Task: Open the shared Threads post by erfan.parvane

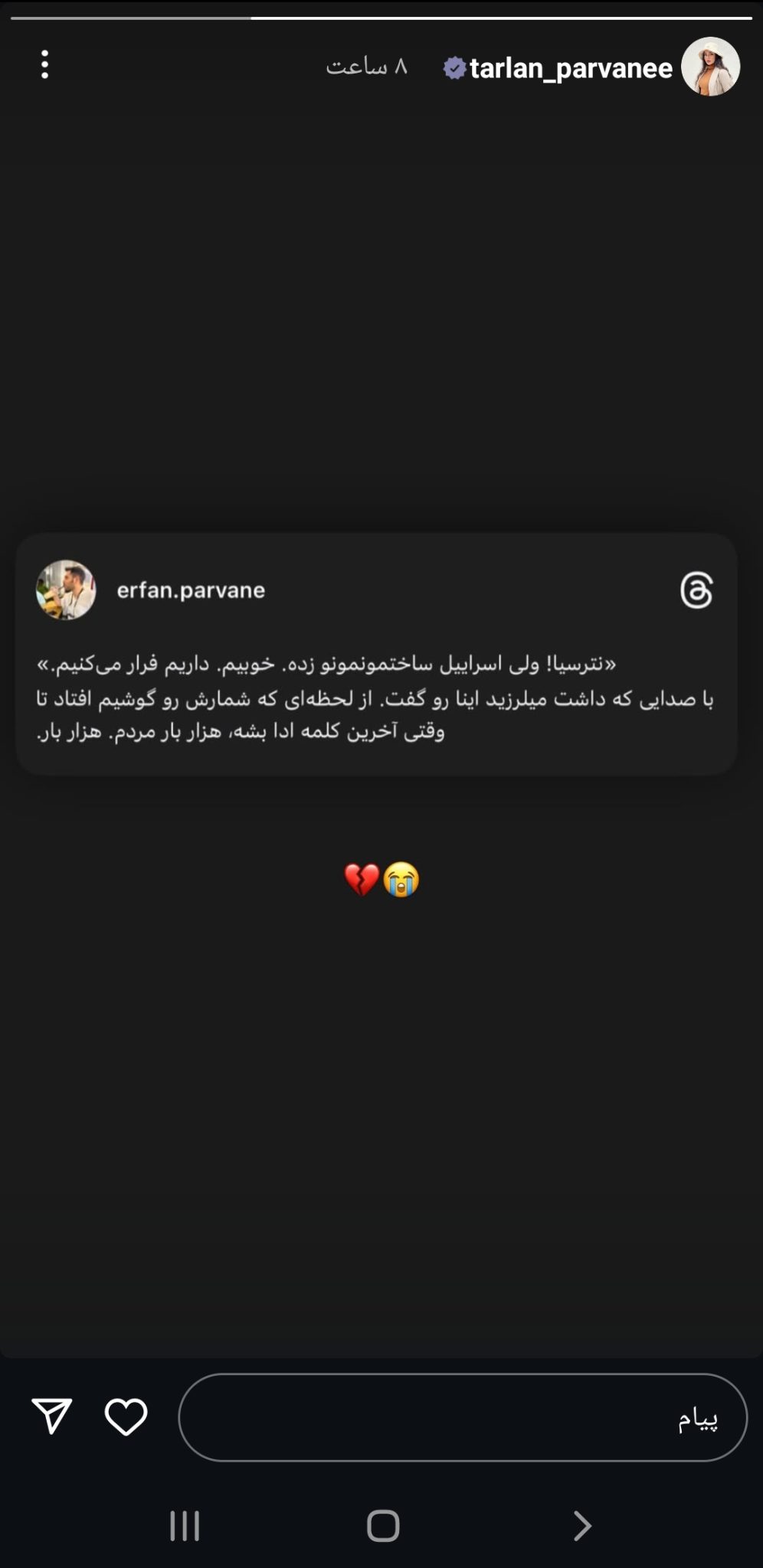Action: click(x=376, y=655)
